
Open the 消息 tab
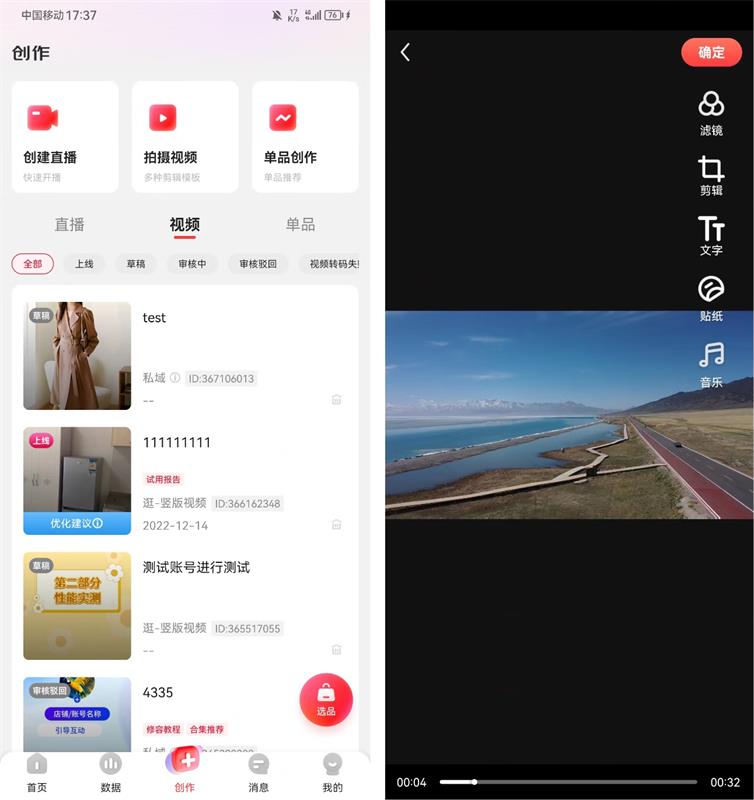click(259, 772)
